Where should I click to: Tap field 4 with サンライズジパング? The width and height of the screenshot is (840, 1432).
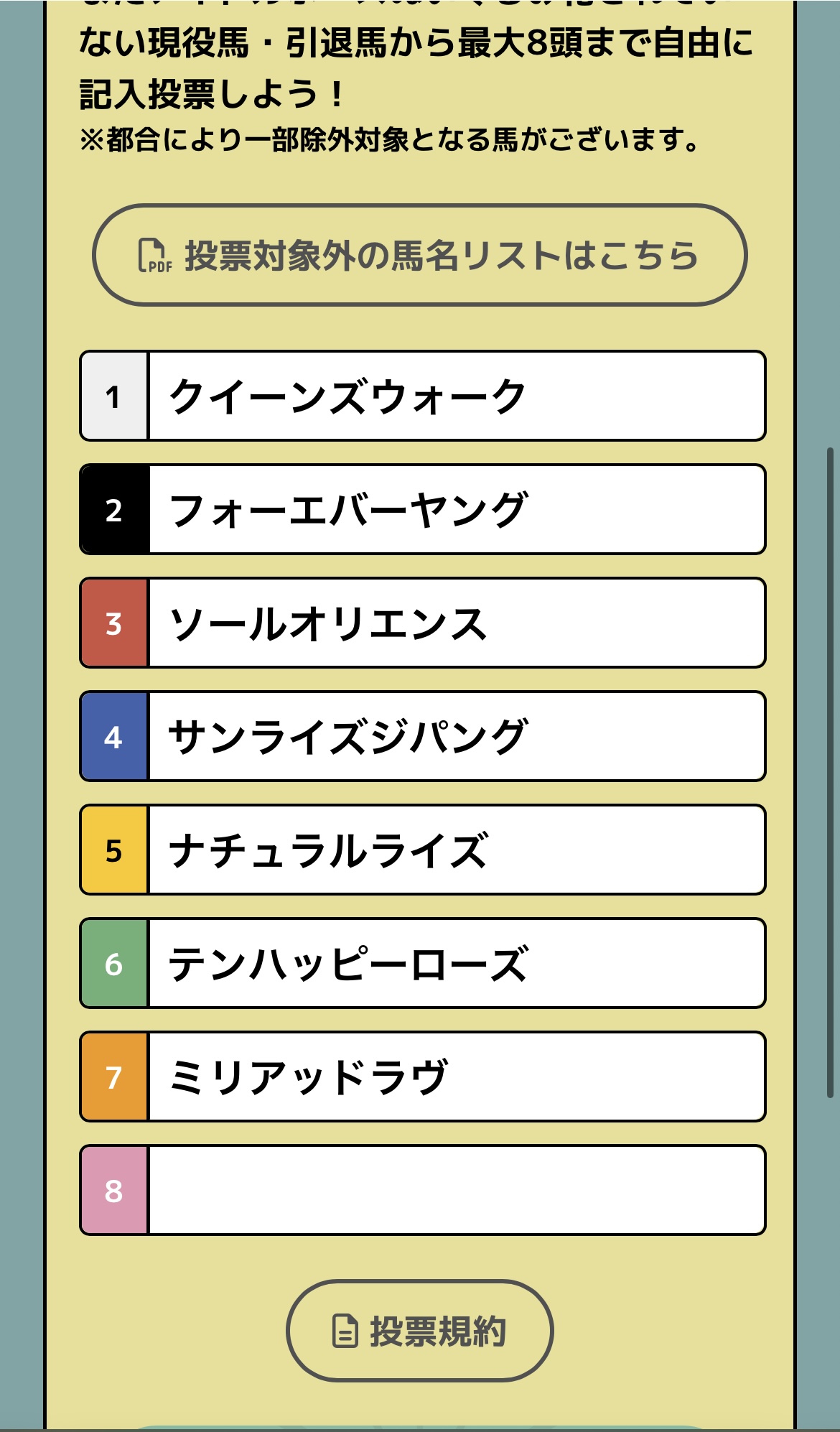(x=457, y=736)
